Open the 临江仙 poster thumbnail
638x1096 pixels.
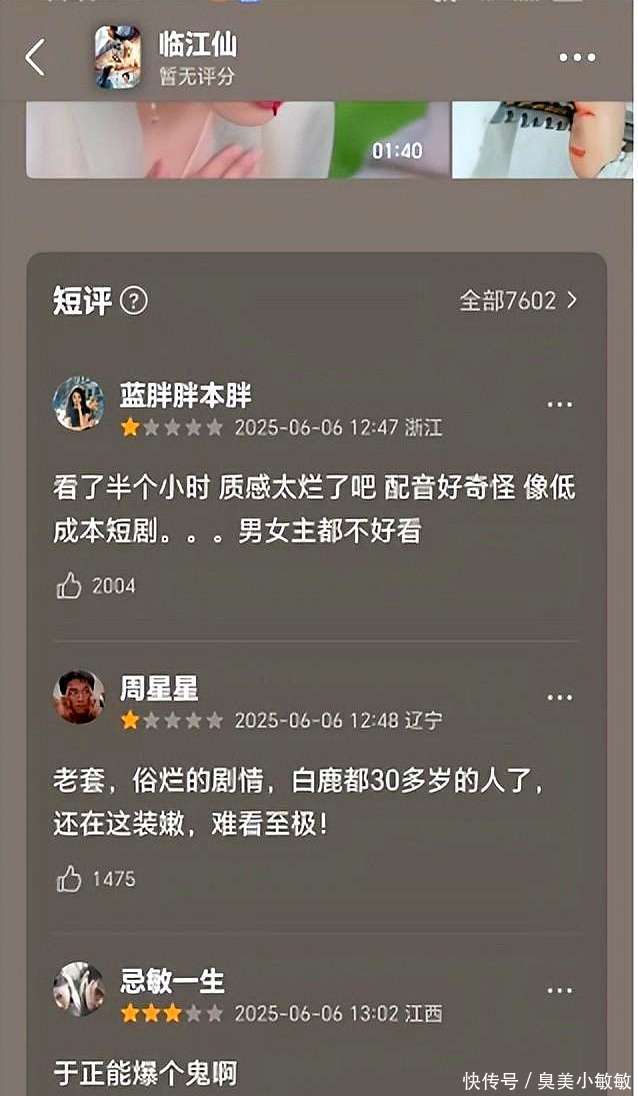pyautogui.click(x=118, y=57)
